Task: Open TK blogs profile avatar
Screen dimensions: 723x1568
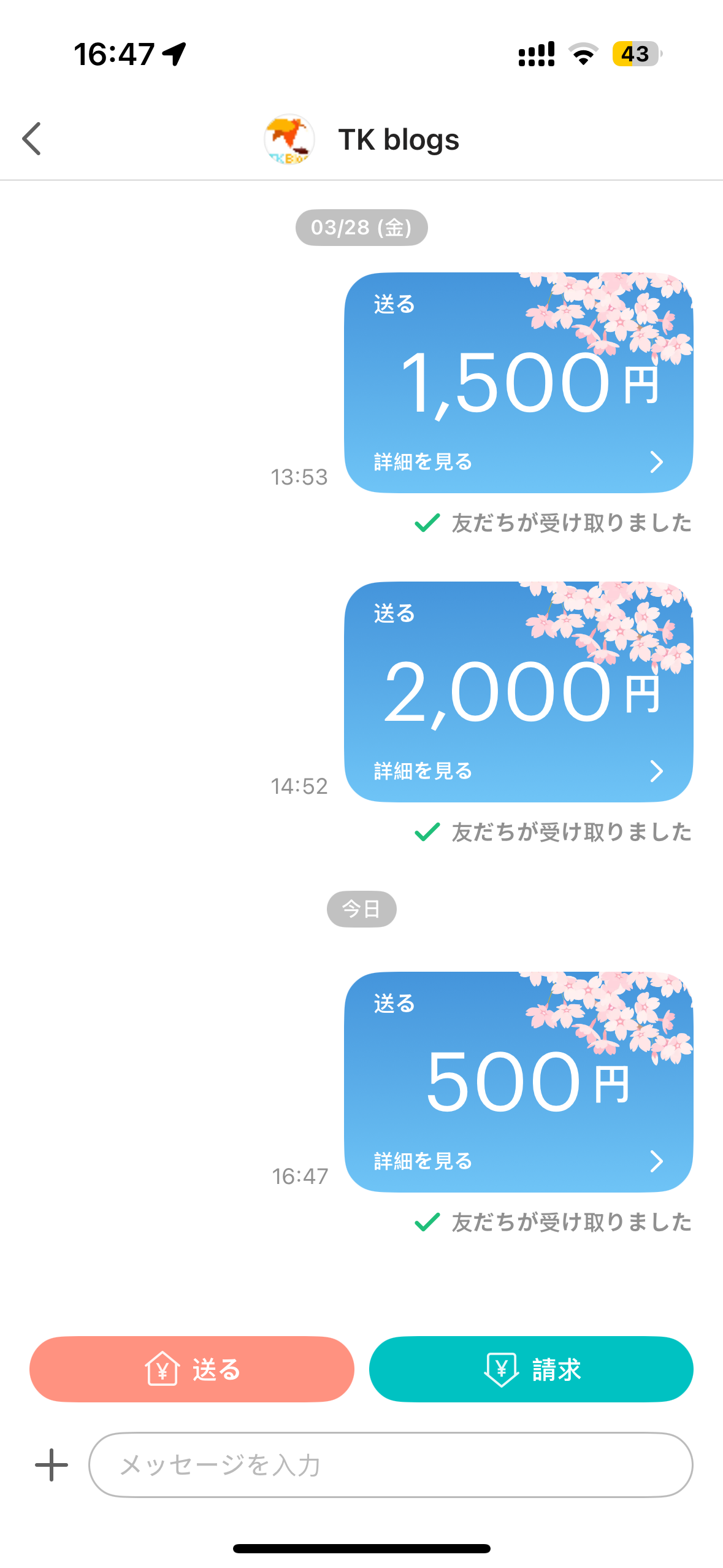Action: tap(289, 139)
